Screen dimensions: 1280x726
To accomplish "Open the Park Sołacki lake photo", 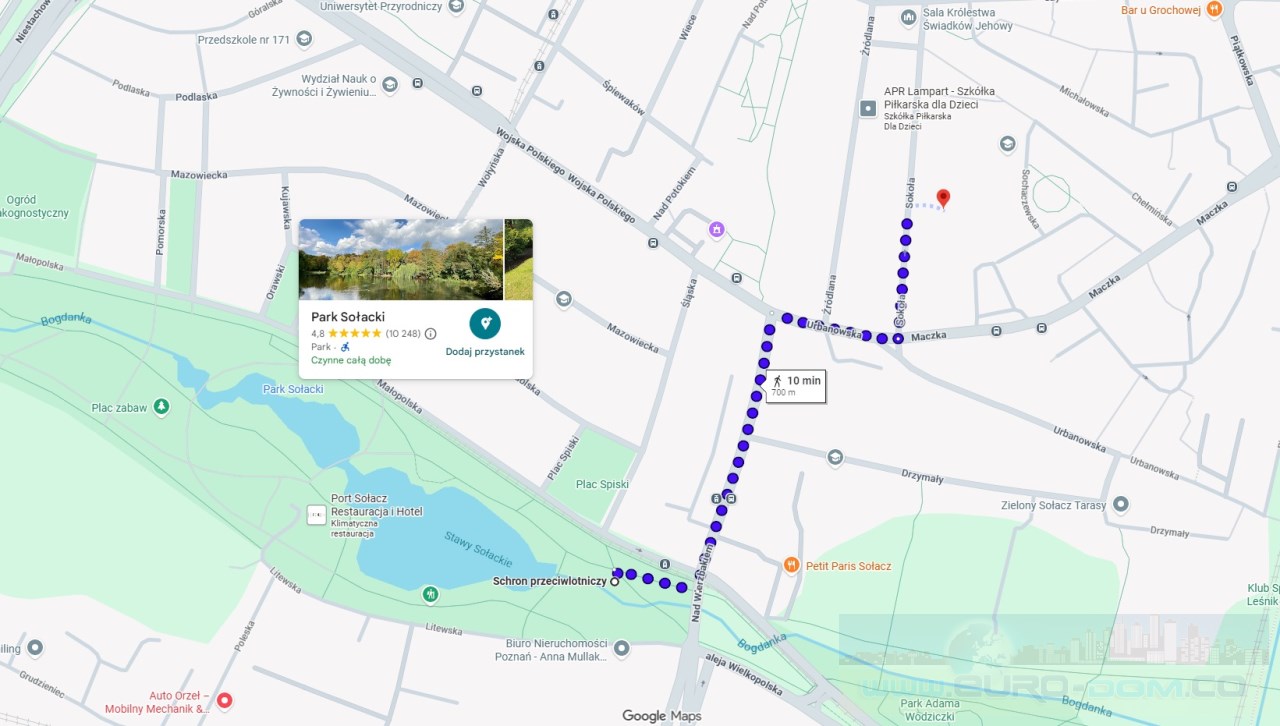I will pyautogui.click(x=401, y=260).
